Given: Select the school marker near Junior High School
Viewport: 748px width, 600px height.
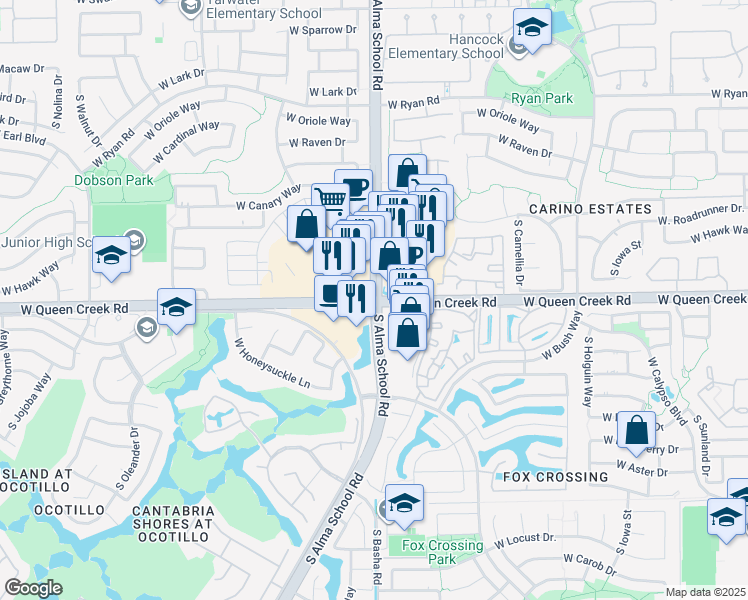Looking at the screenshot, I should [x=111, y=256].
